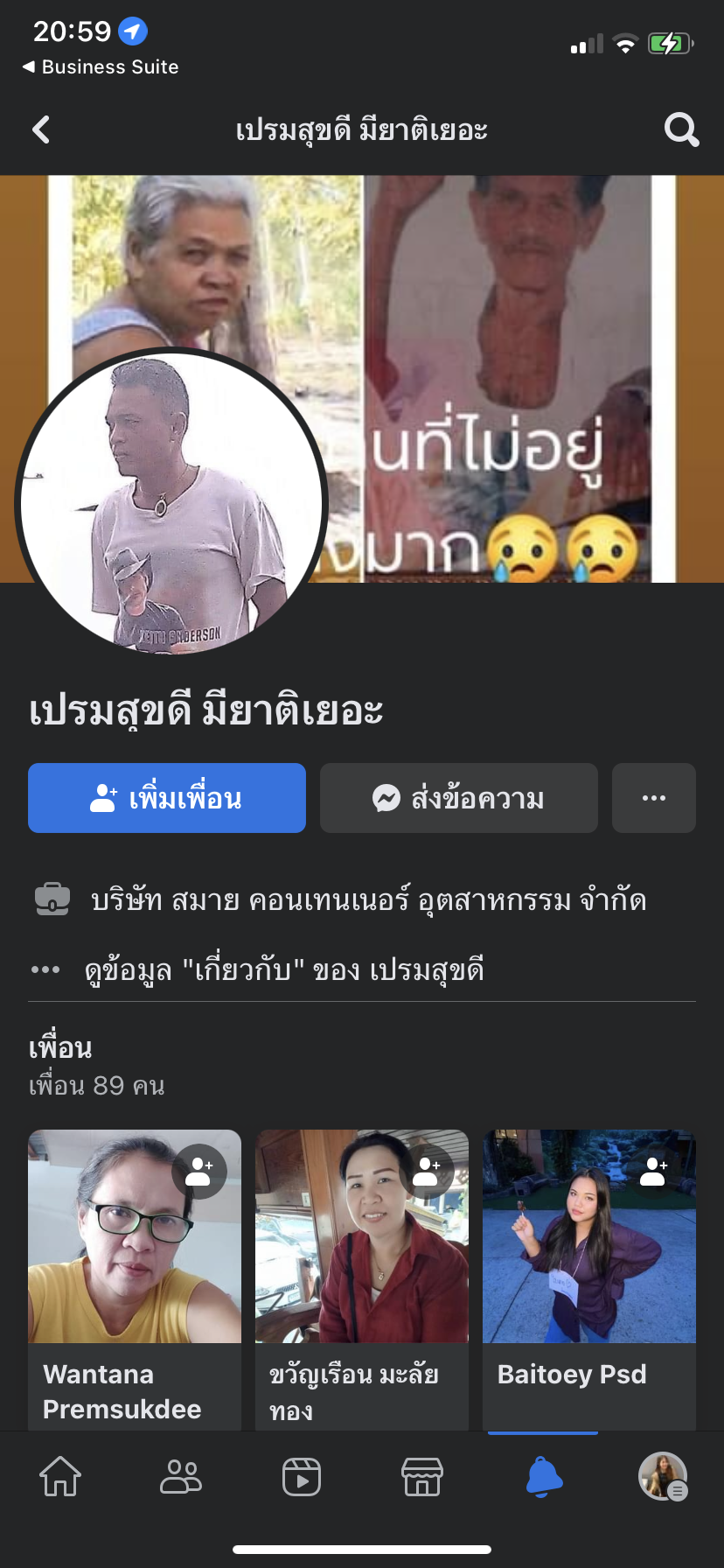View the ดูข้อมูล "เกี่ยวกับ" about info row
This screenshot has width=724, height=1568.
click(x=283, y=969)
